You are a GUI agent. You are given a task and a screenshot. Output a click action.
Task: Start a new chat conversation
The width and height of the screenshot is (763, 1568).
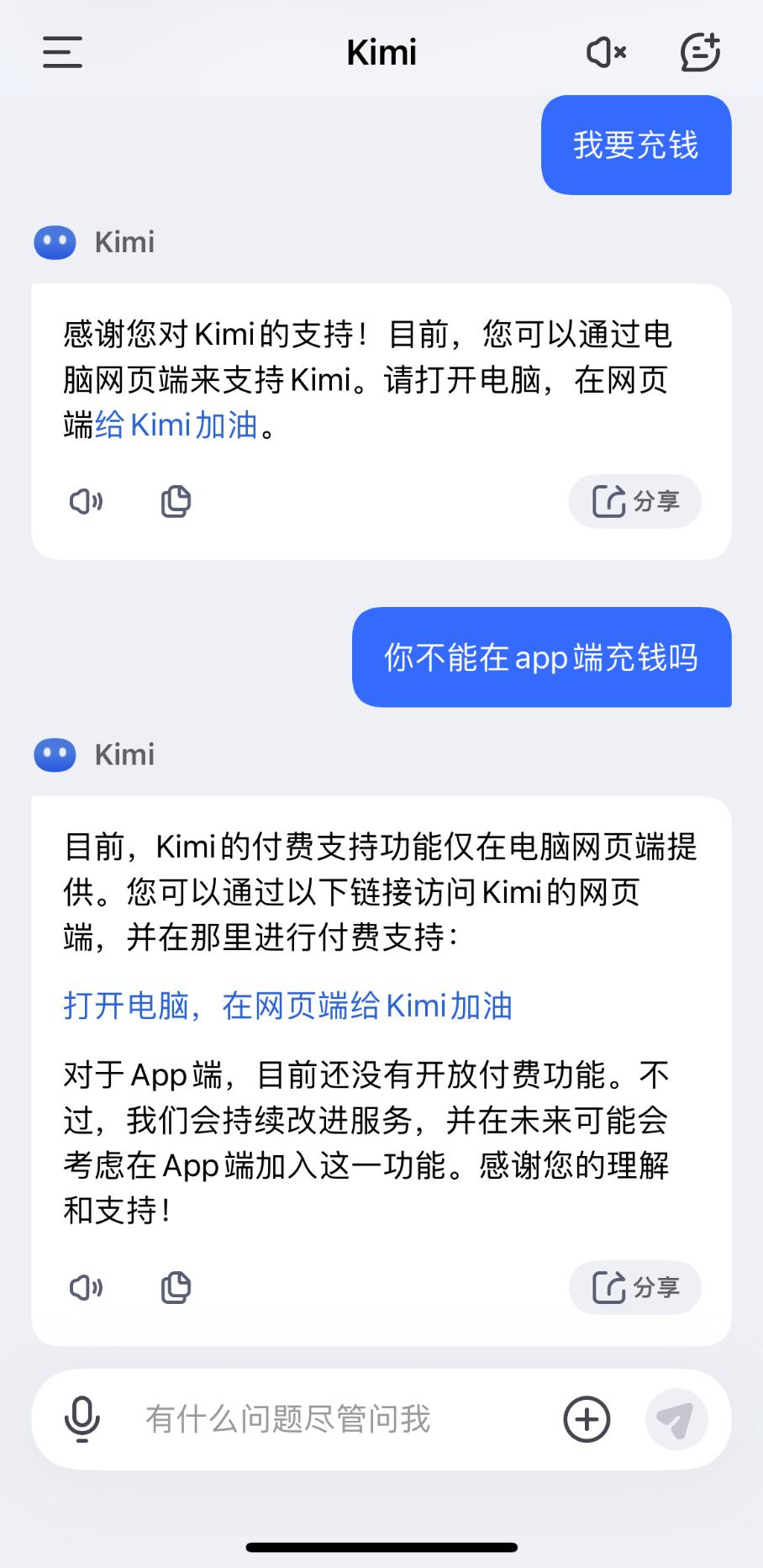click(x=700, y=52)
